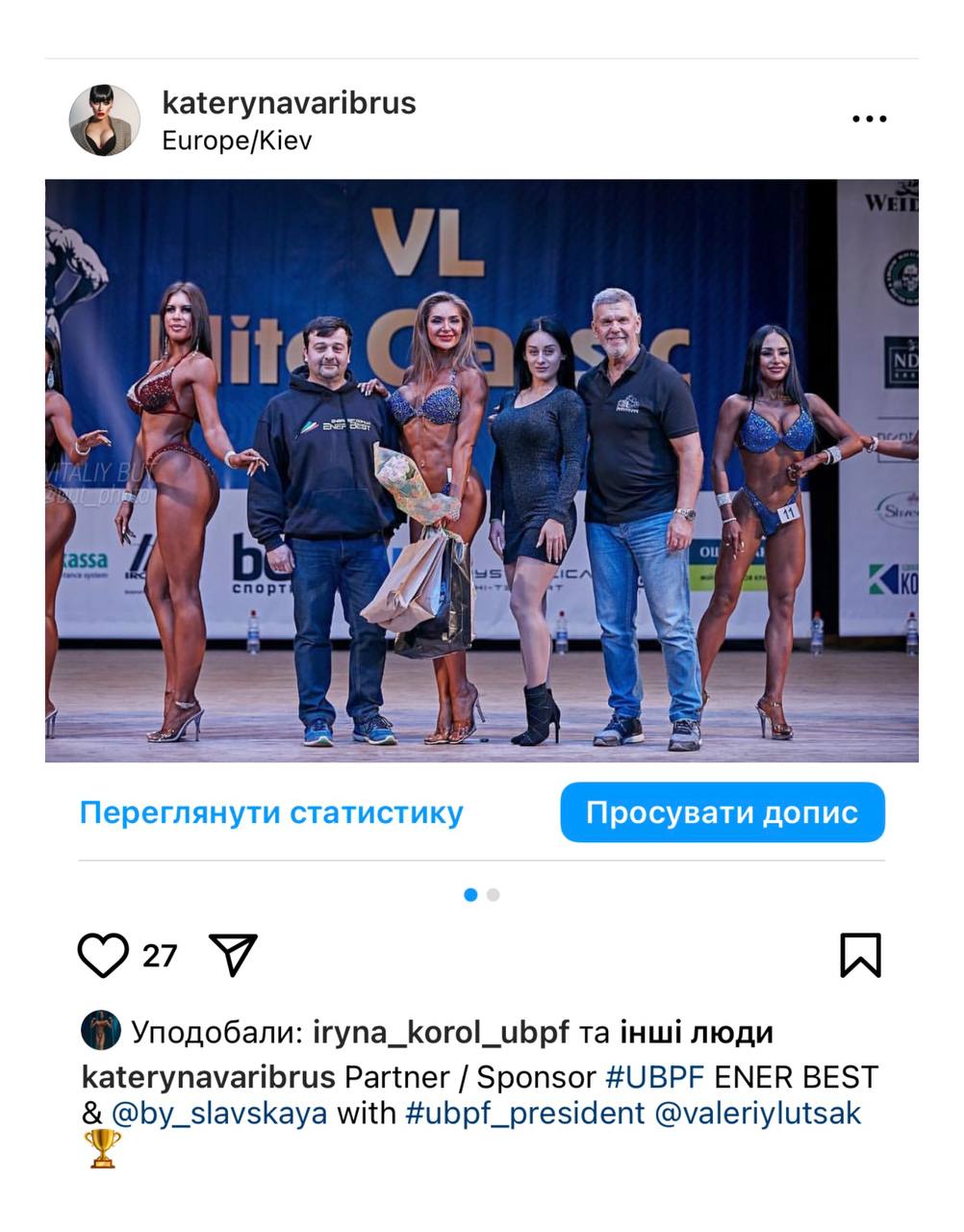Like this post with the heart
Viewport: 964px width, 1232px height.
coord(103,955)
